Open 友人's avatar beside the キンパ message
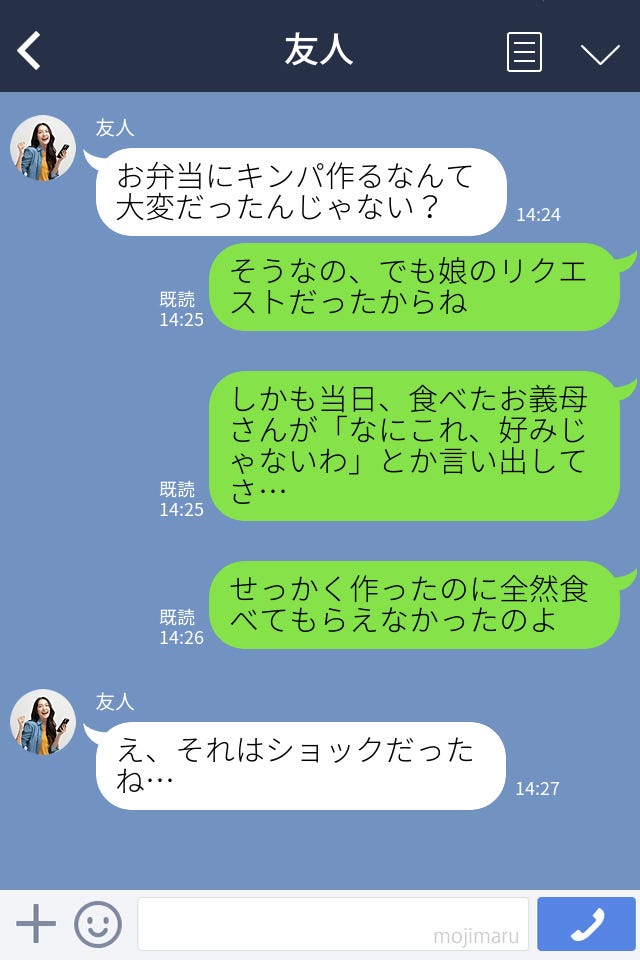 click(x=43, y=148)
